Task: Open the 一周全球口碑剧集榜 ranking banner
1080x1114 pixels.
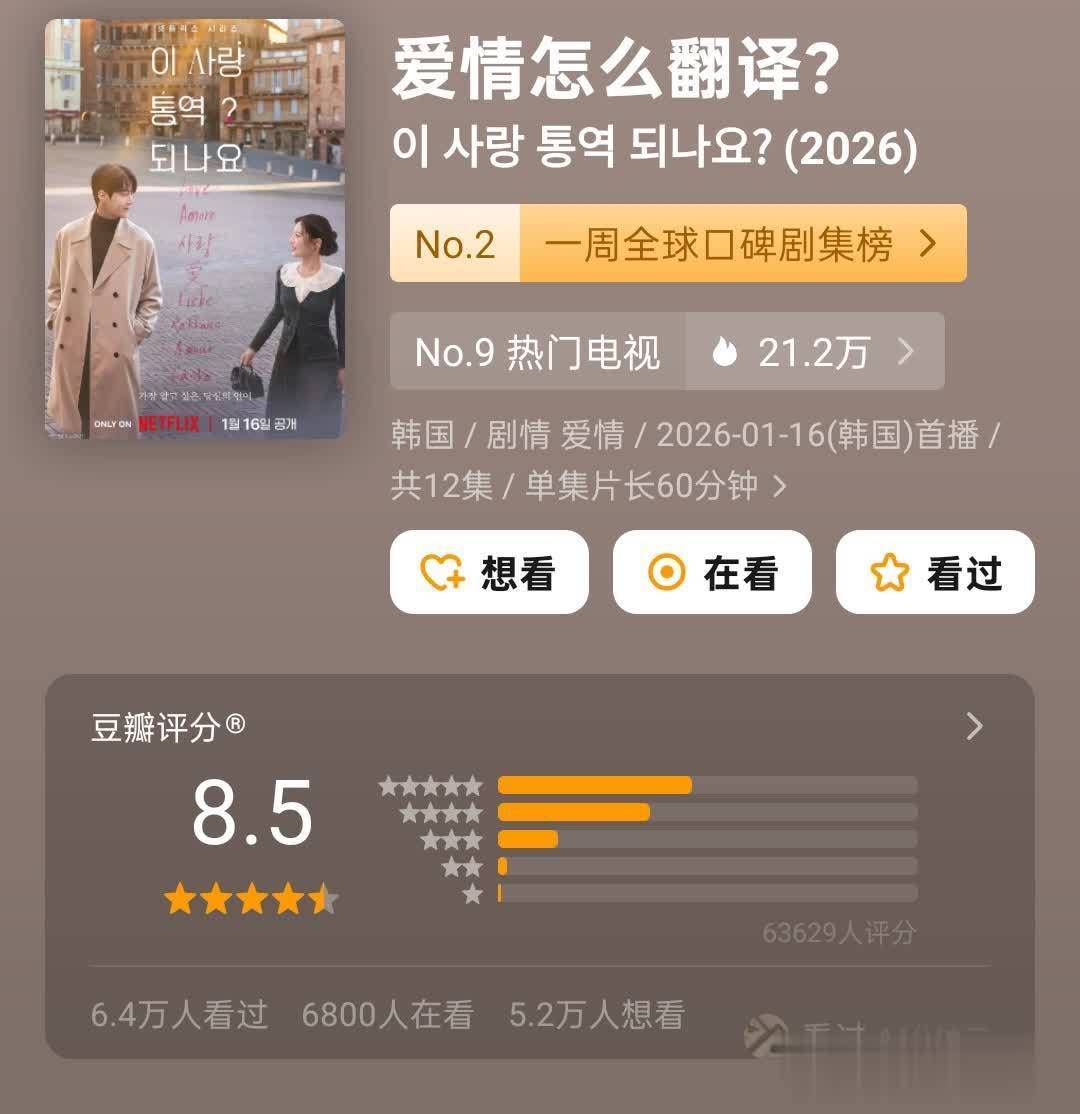Action: 678,244
